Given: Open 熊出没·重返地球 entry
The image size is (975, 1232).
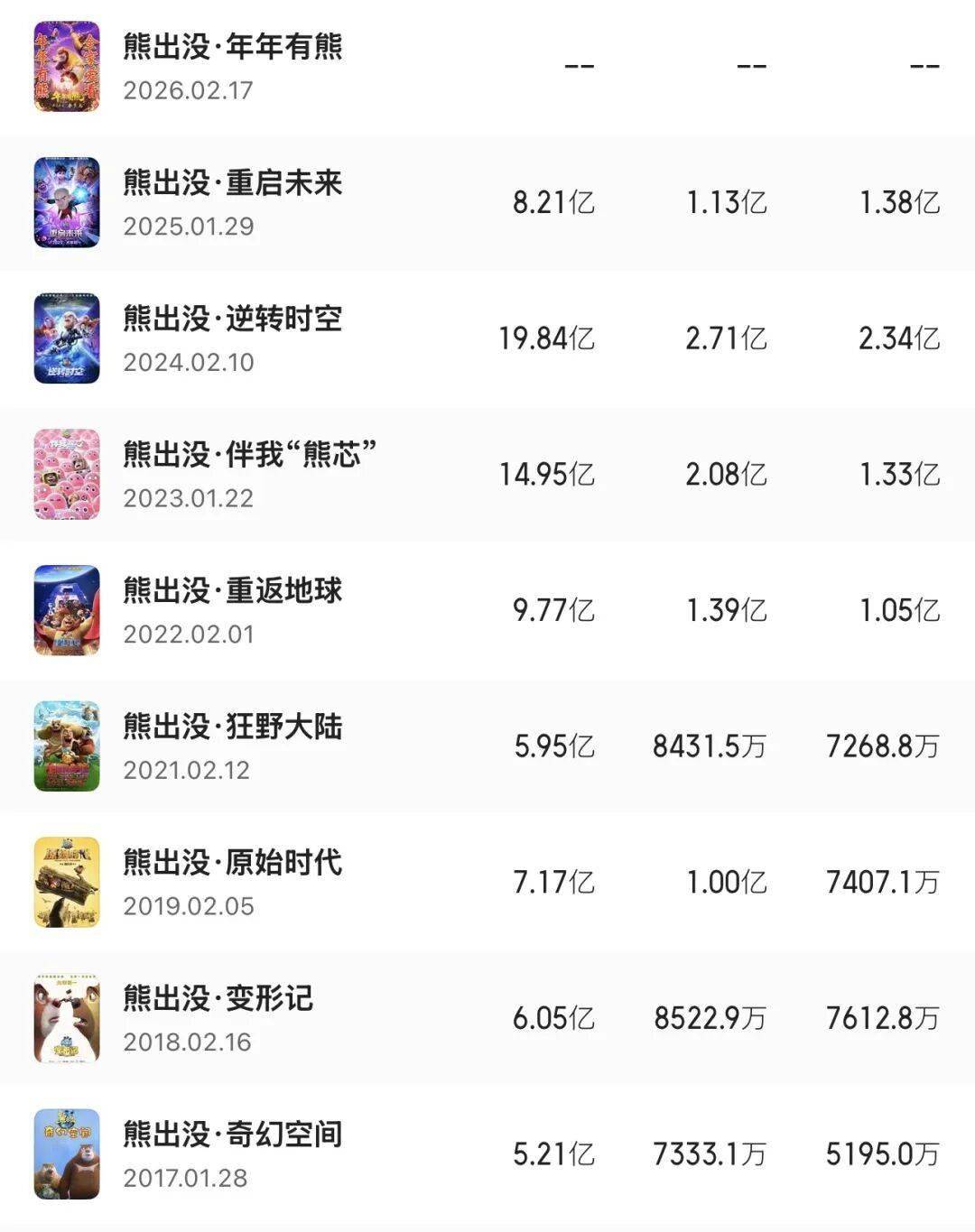Looking at the screenshot, I should [x=233, y=592].
